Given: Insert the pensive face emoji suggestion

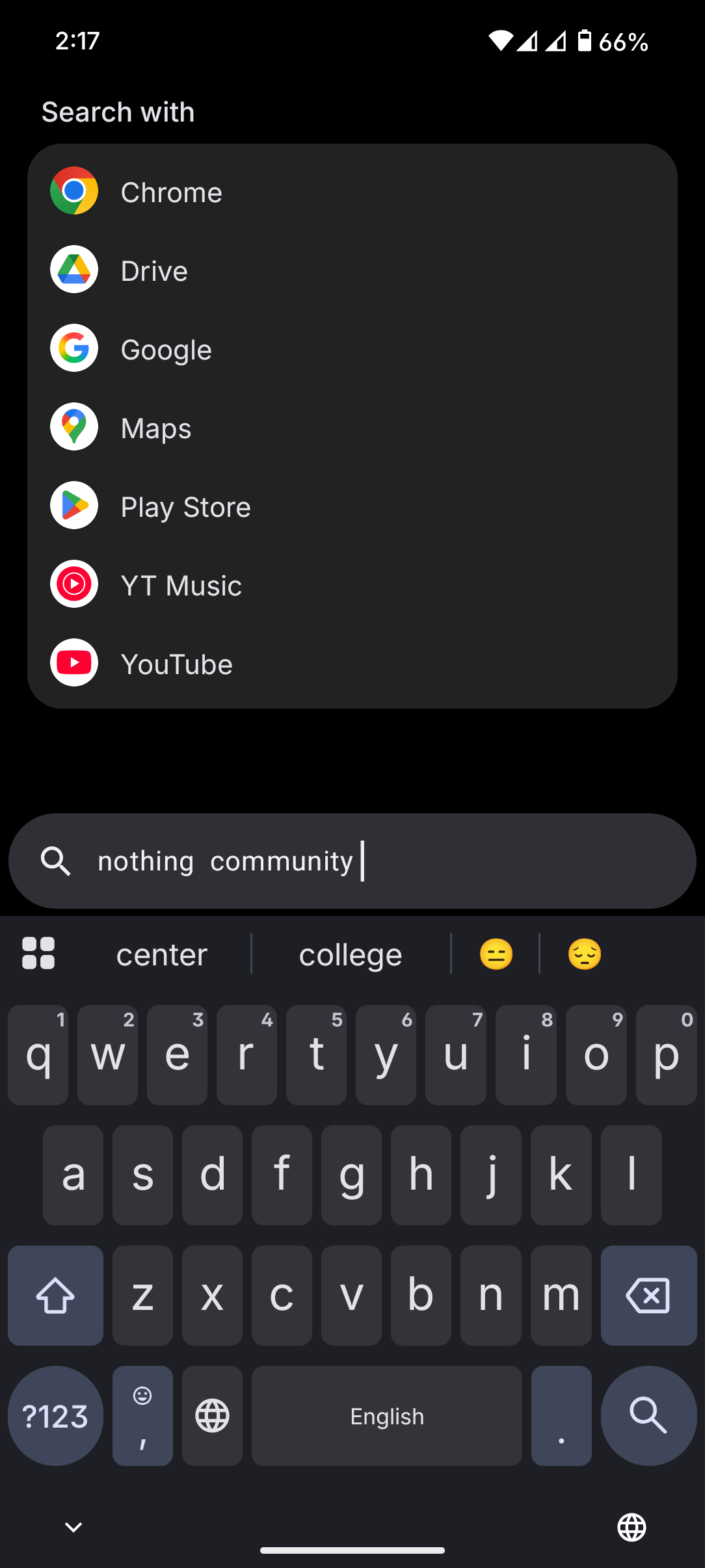Looking at the screenshot, I should [584, 954].
